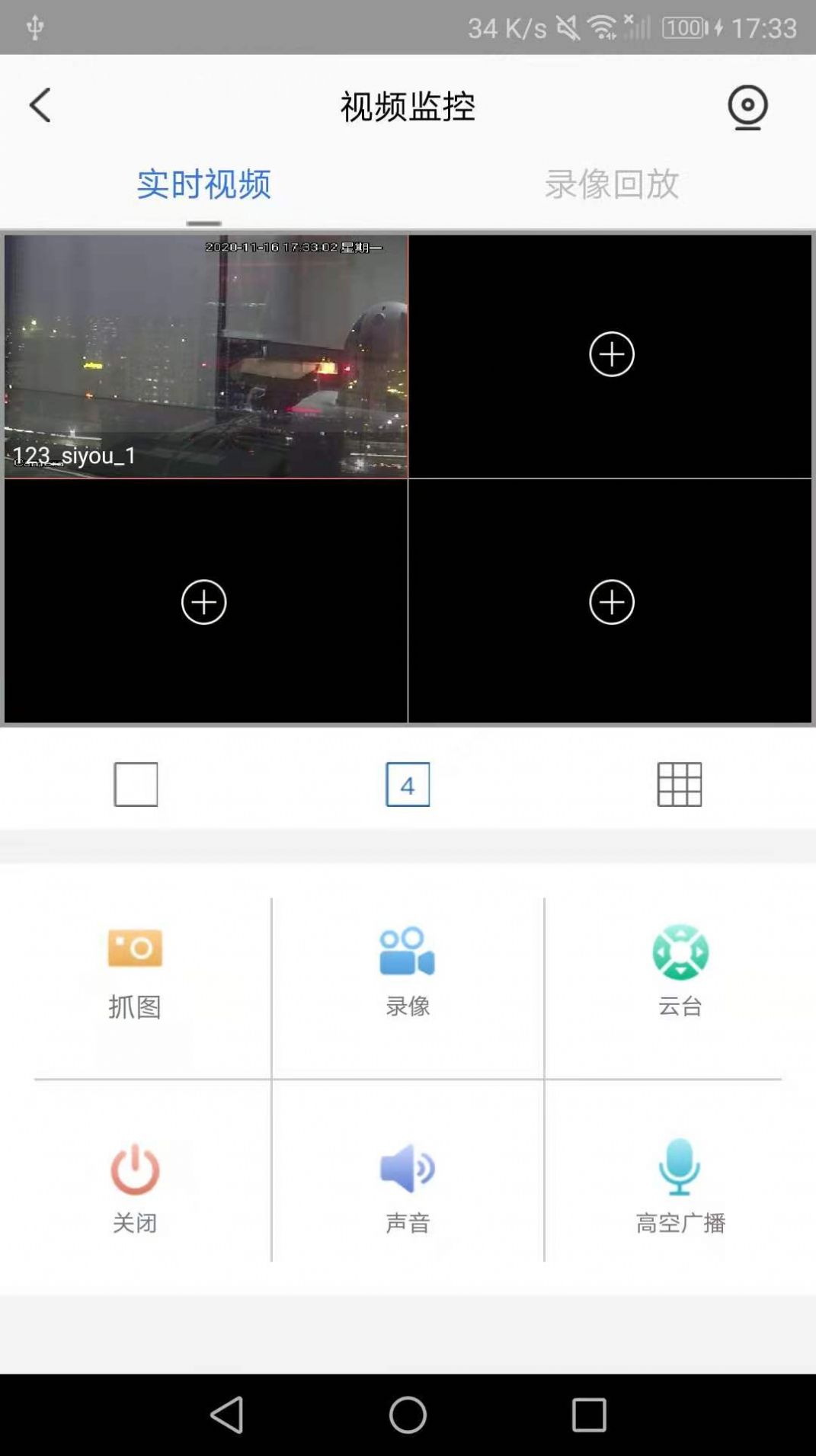Screen dimensions: 816x1456
Task: Add a camera to the top-right slot
Action: pyautogui.click(x=611, y=353)
